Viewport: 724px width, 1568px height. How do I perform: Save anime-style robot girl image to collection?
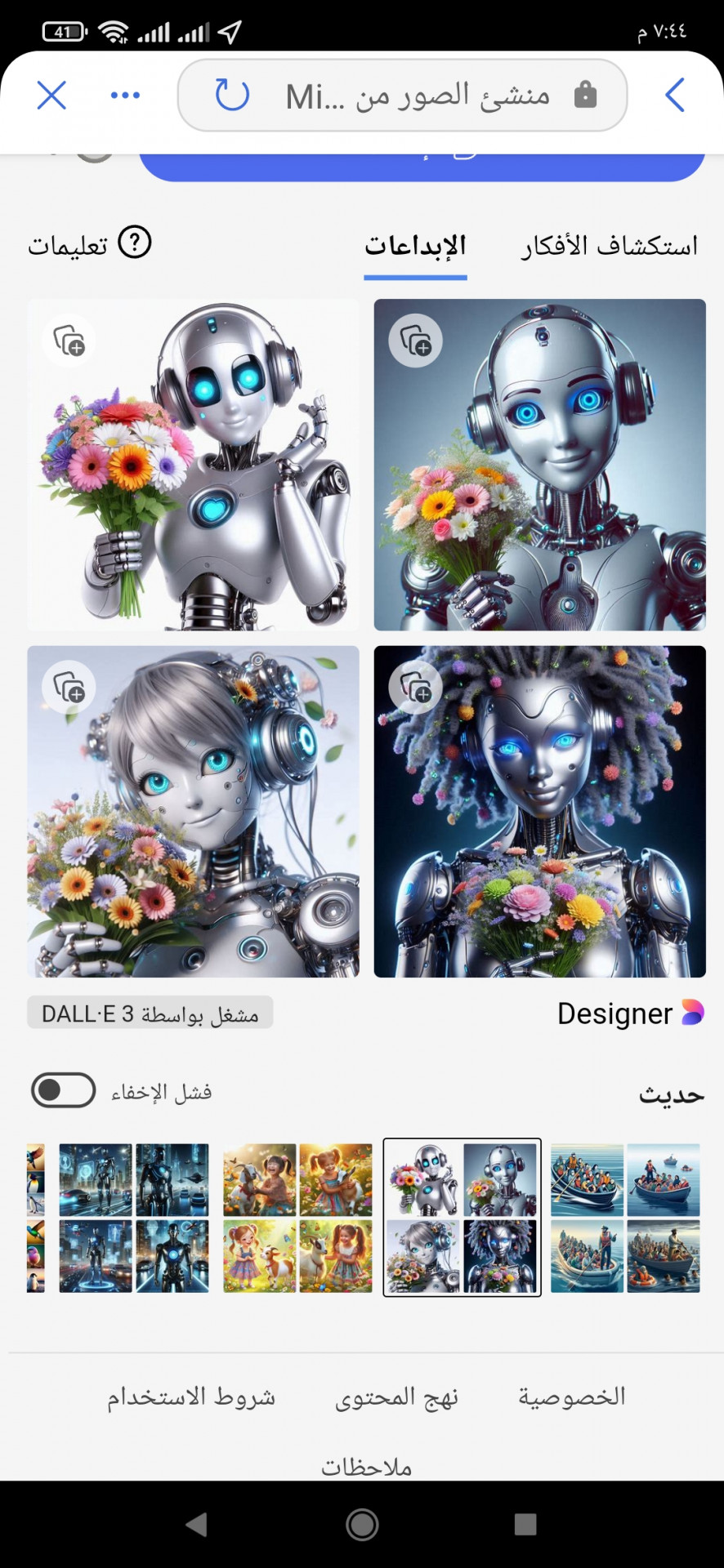coord(69,688)
